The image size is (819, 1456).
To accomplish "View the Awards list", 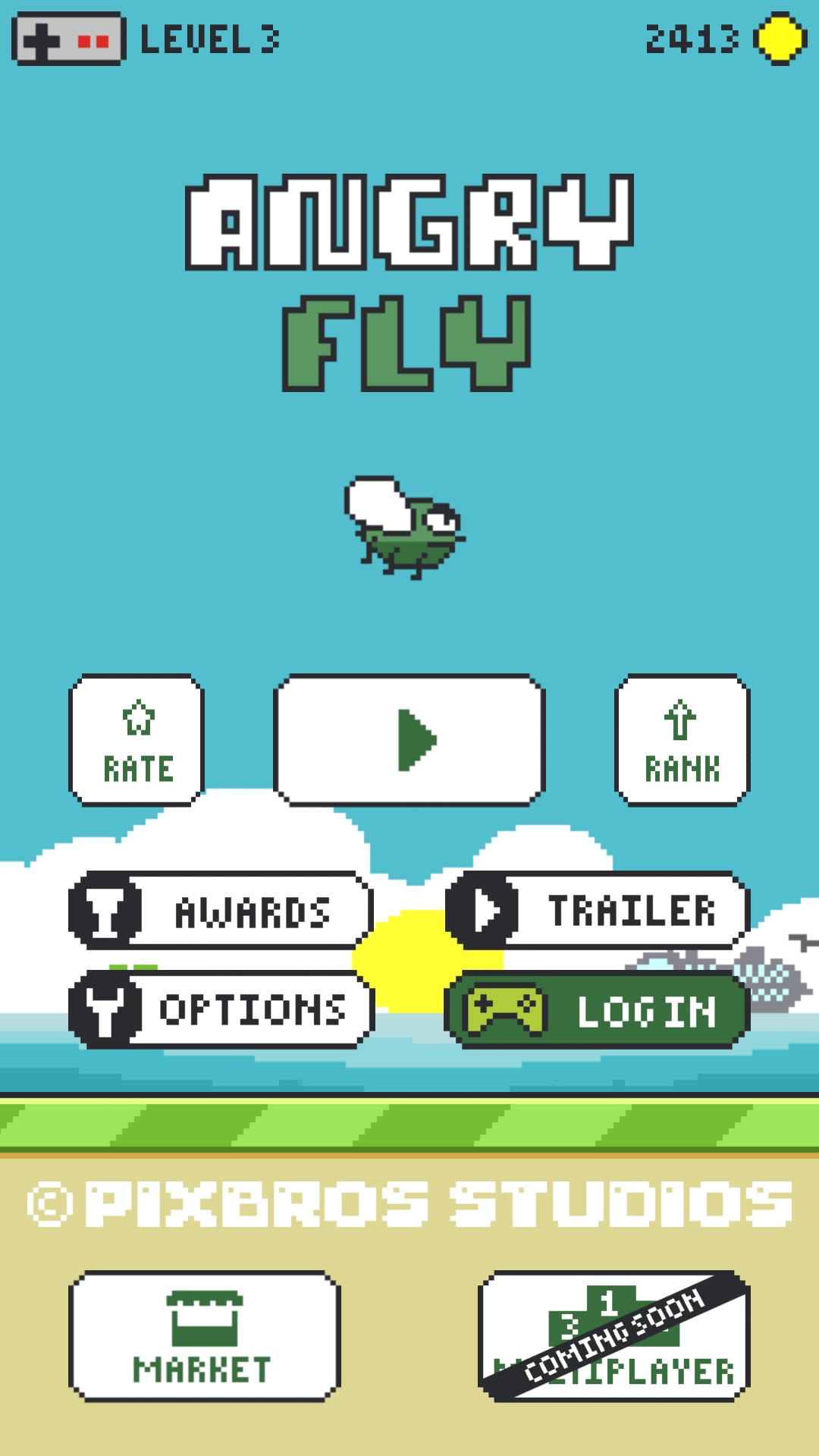I will 221,910.
